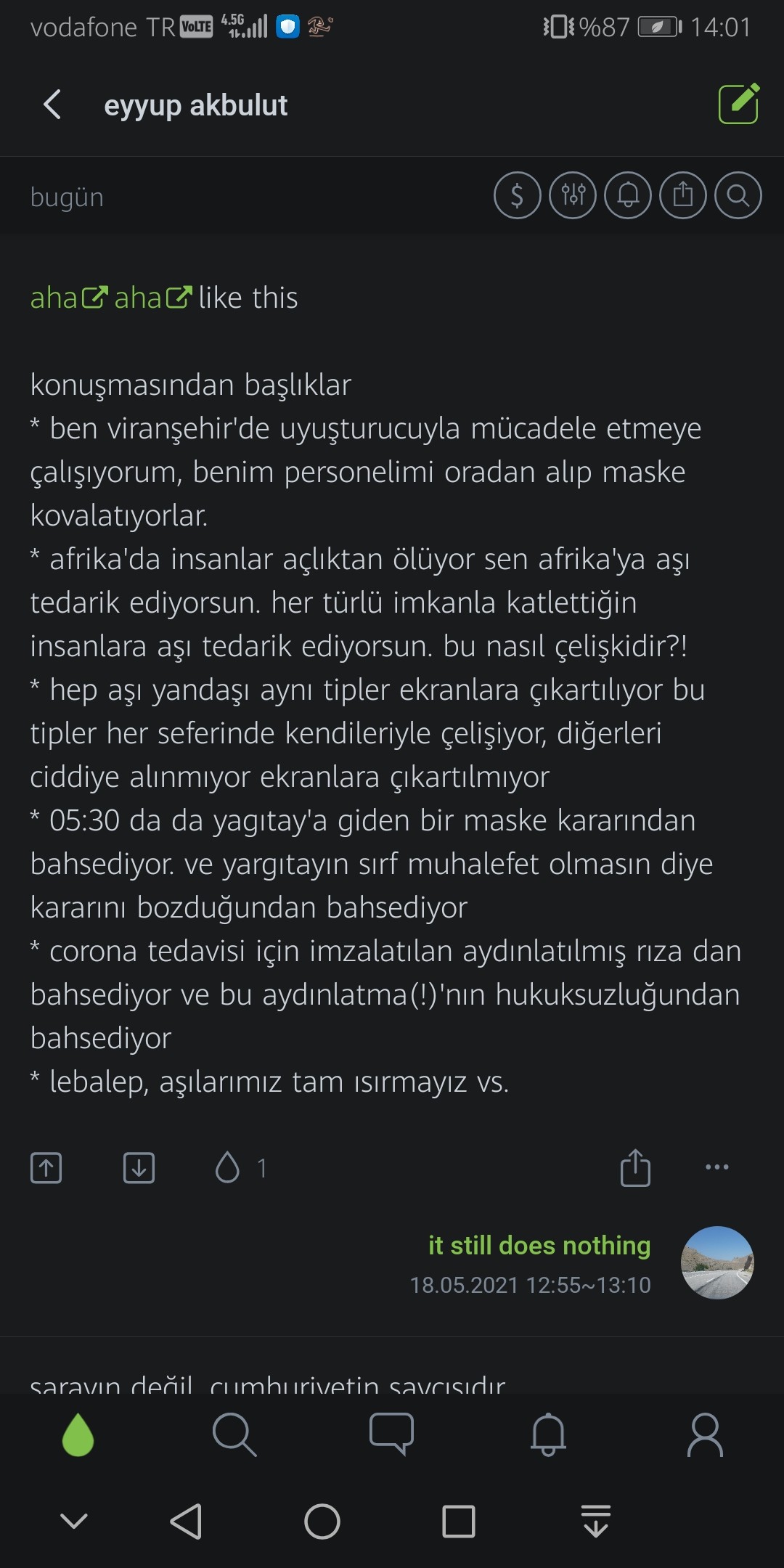
Task: Open the first "aha" link
Action: coord(69,298)
